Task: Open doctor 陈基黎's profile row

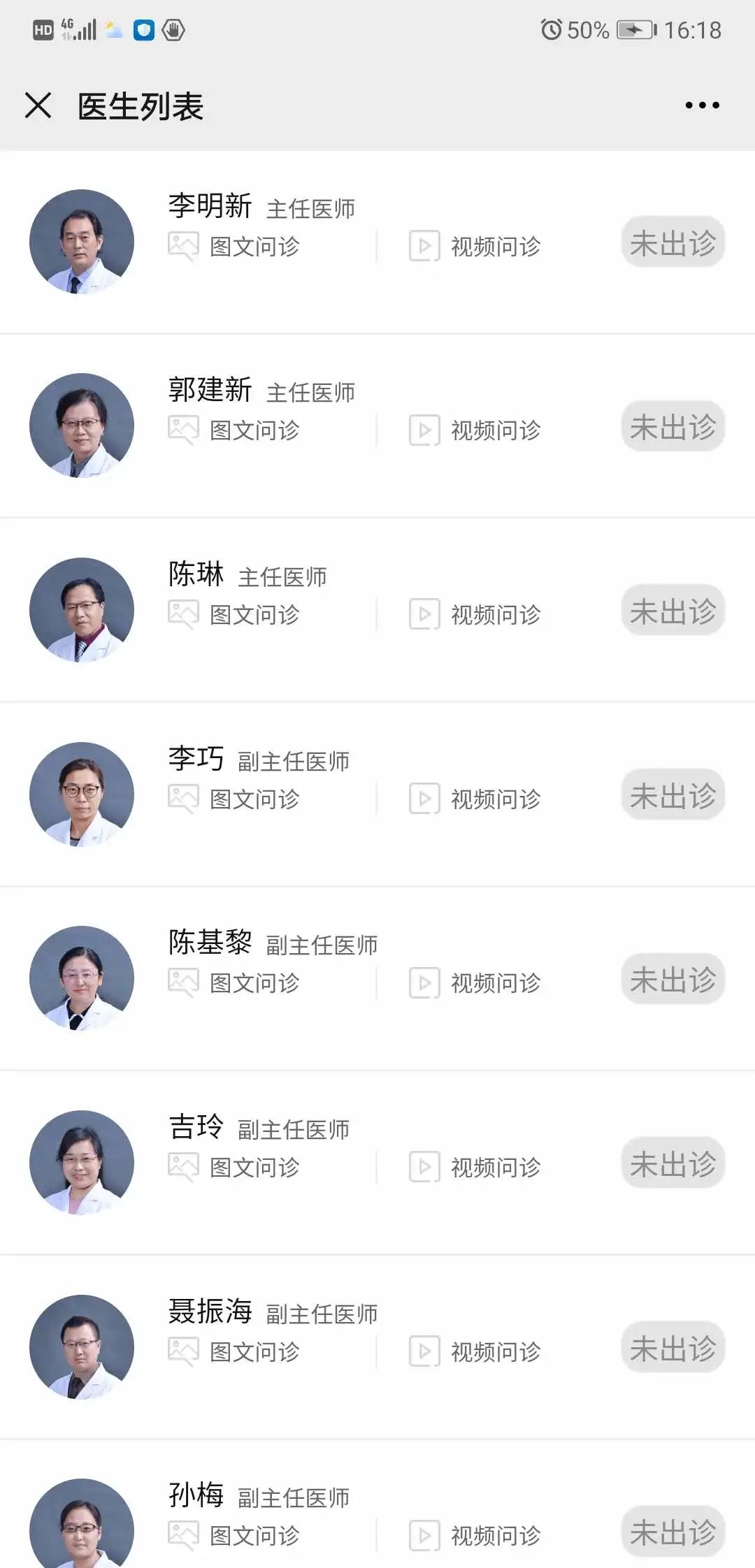Action: tap(210, 943)
